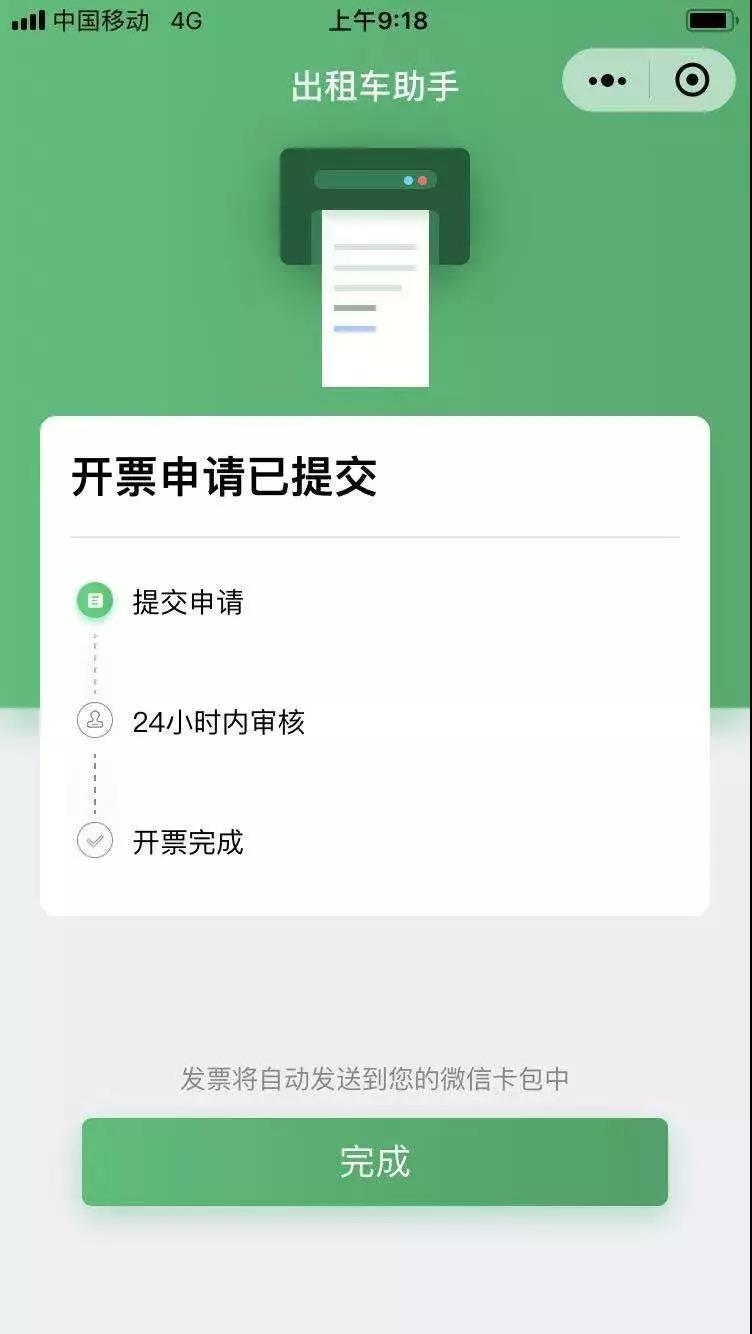Tap the green 完成 button
This screenshot has width=752, height=1334.
point(375,1162)
